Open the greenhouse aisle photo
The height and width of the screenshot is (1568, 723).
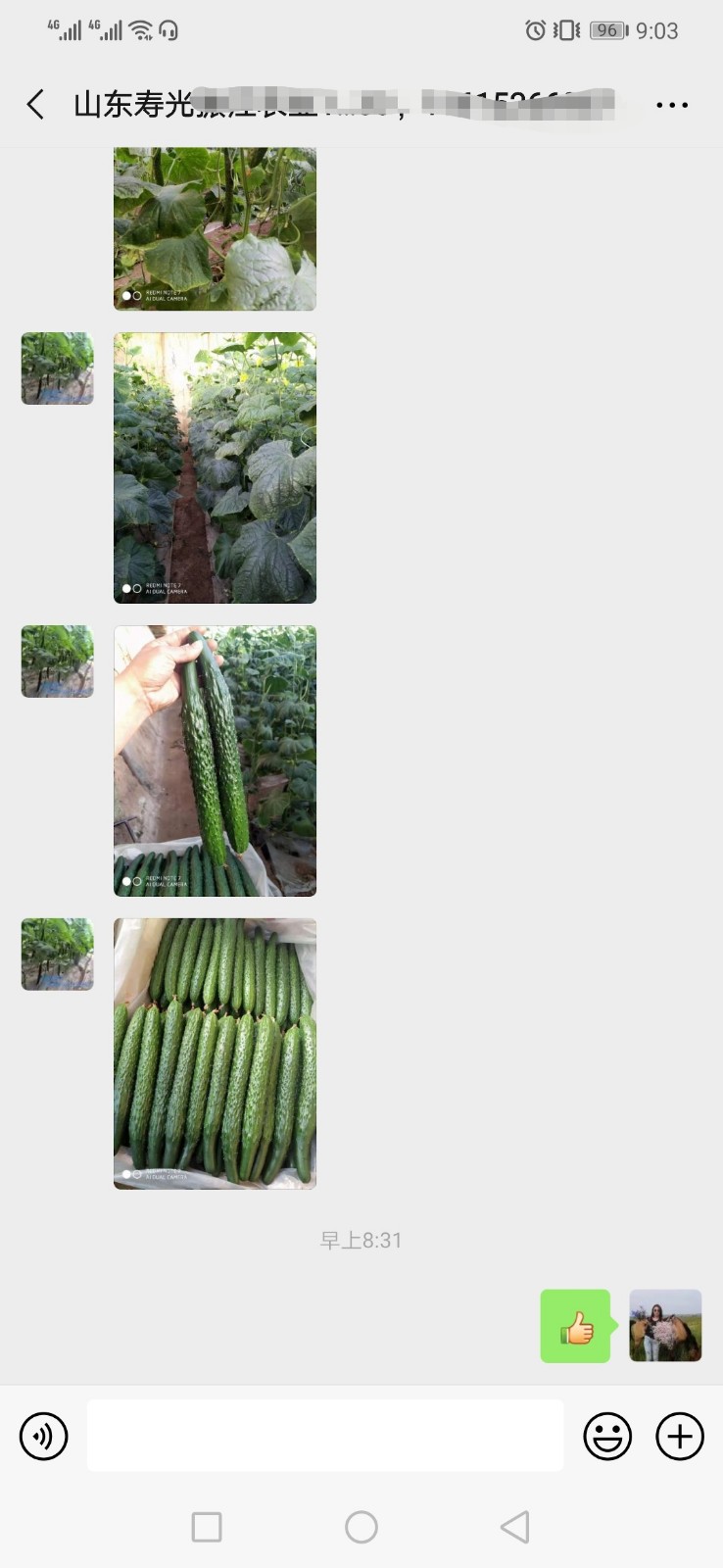pyautogui.click(x=215, y=467)
